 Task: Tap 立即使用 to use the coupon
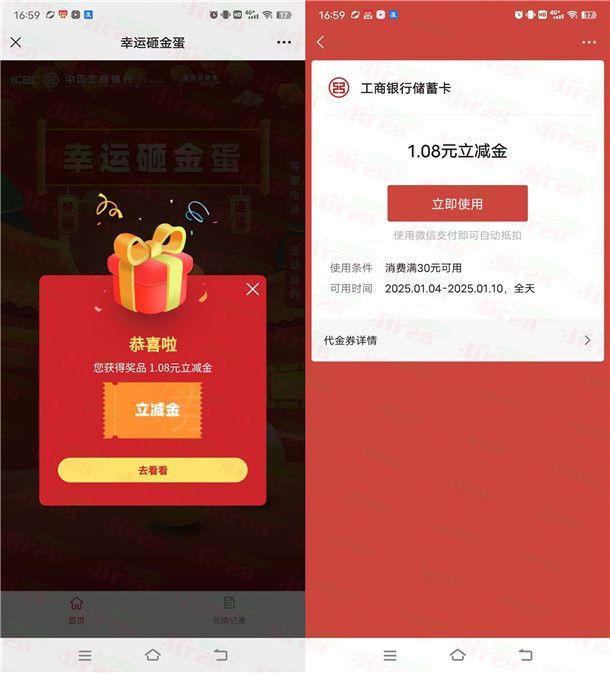457,203
